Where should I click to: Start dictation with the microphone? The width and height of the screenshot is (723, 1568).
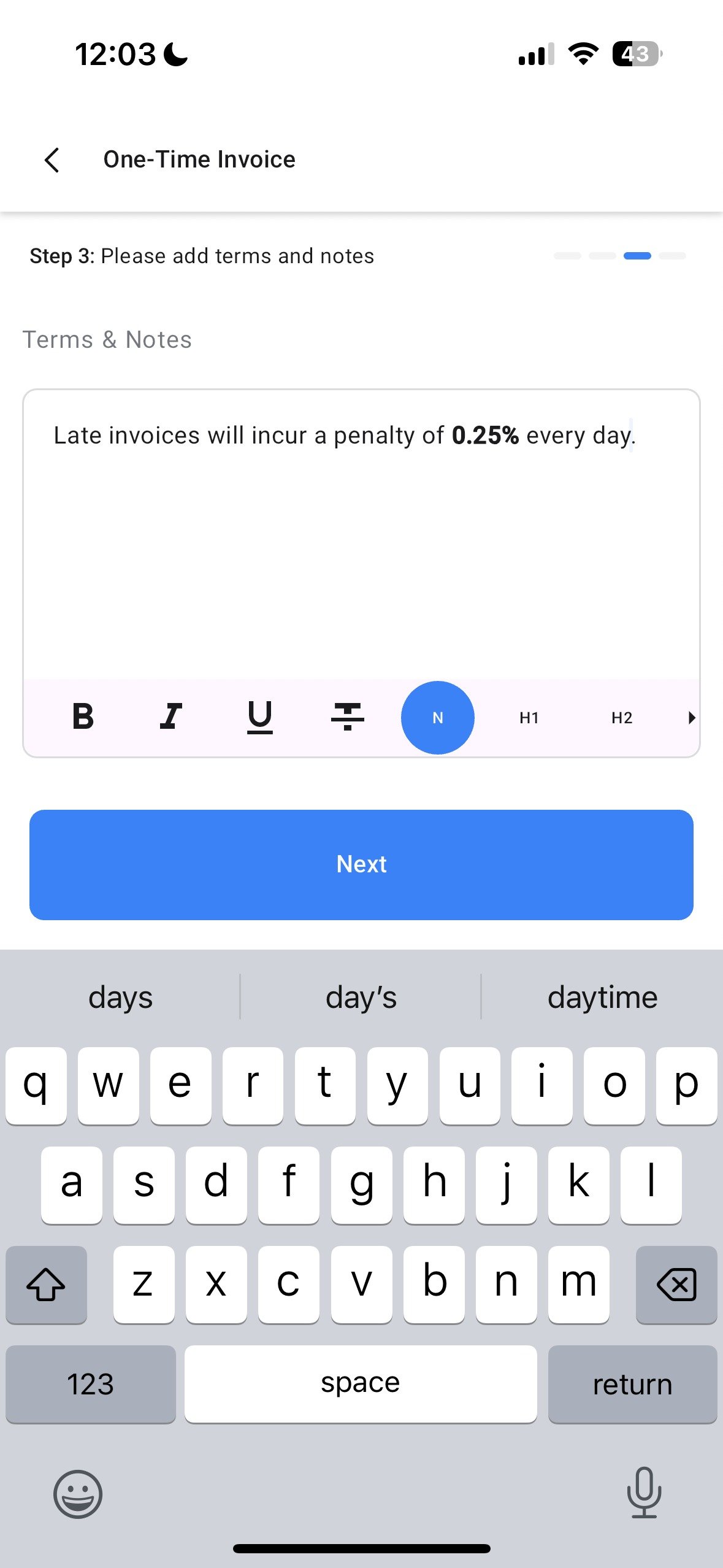point(644,1493)
